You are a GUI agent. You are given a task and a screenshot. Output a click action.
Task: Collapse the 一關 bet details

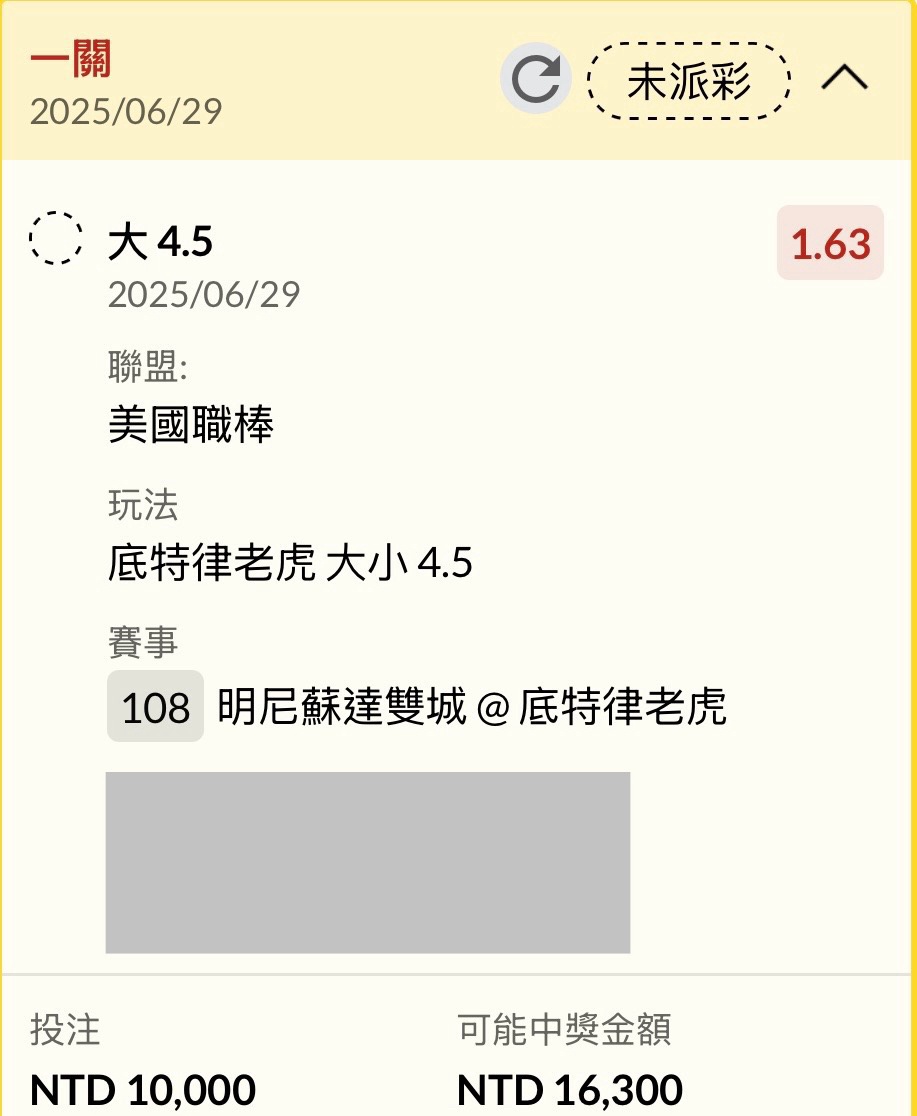pyautogui.click(x=845, y=79)
